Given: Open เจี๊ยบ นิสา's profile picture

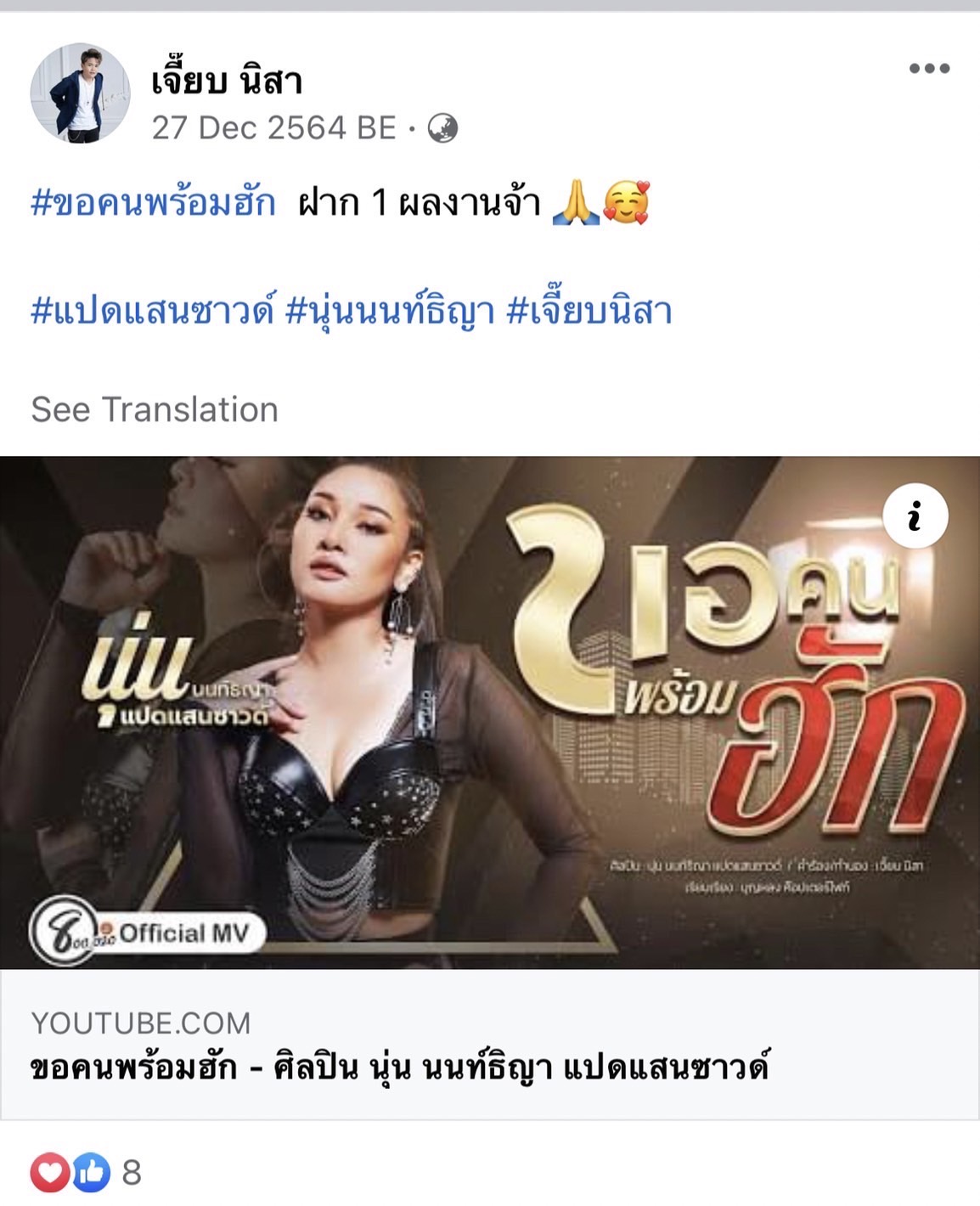Looking at the screenshot, I should tap(80, 93).
